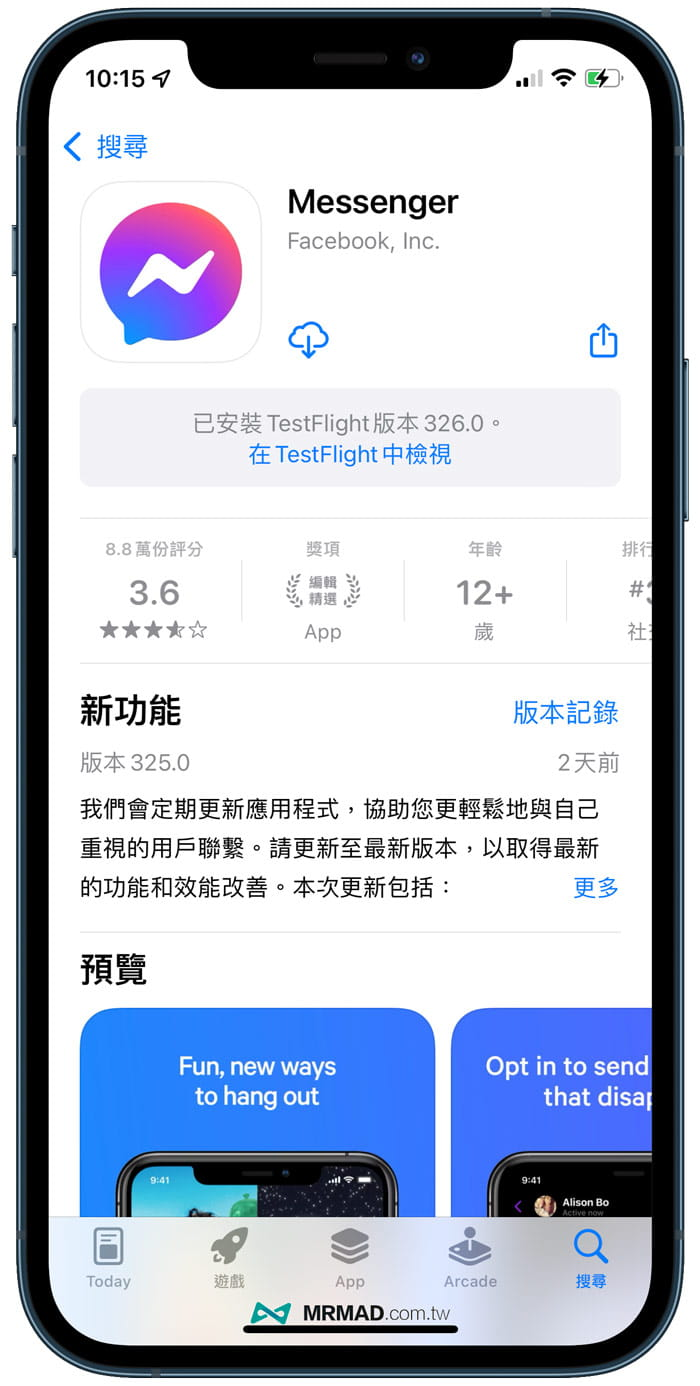The height and width of the screenshot is (1386, 700).
Task: Select the 搜尋 tab in bottom bar
Action: 590,1258
